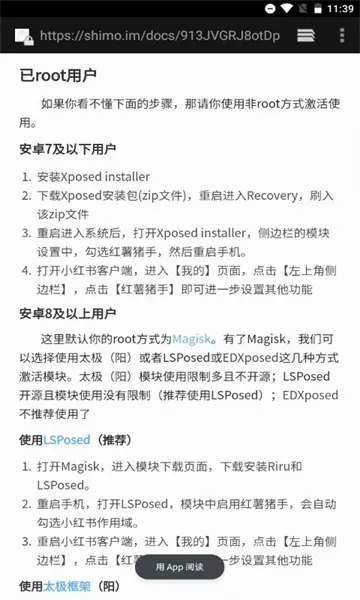Open the 太极框架 link
This screenshot has width=360, height=600.
pos(67,586)
